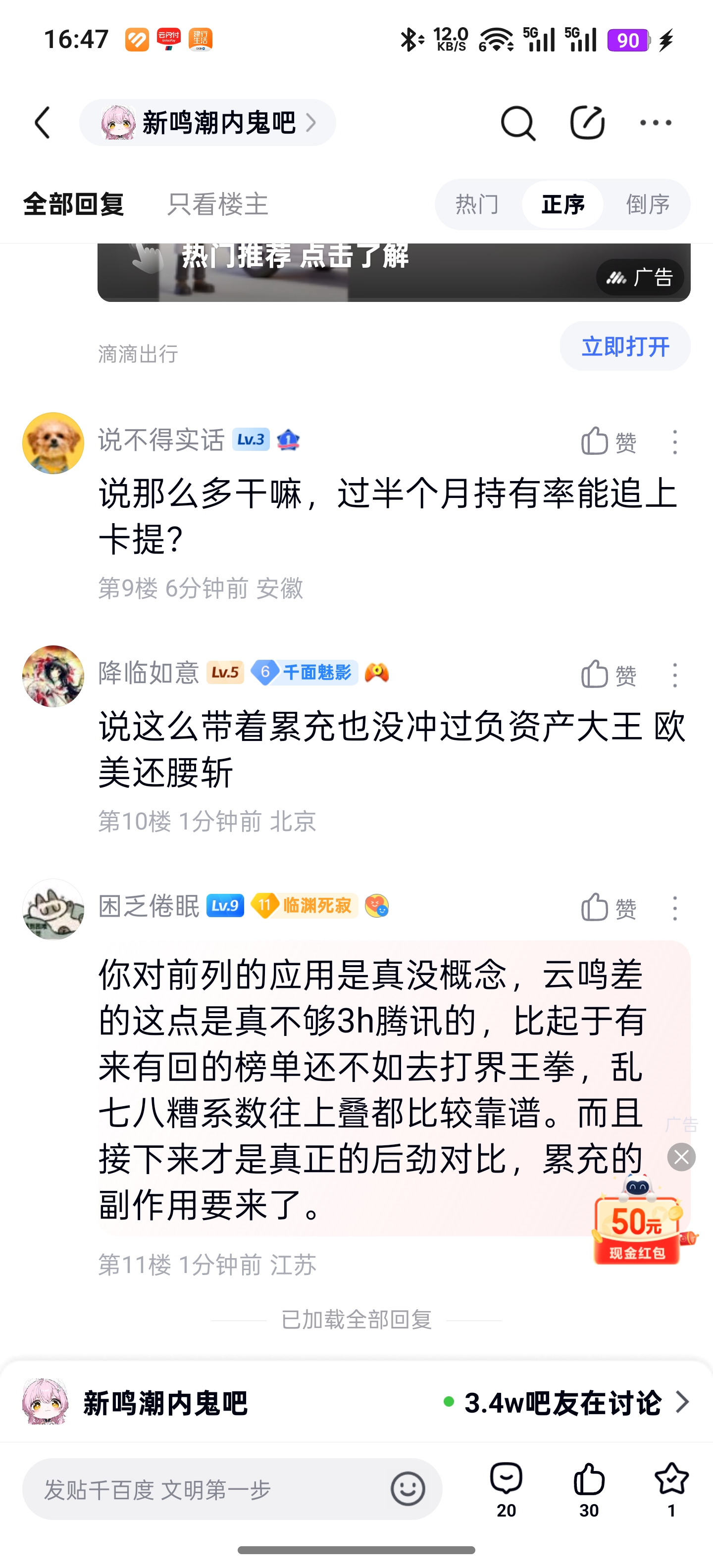This screenshot has height=1568, width=713.
Task: Open the top-right overflow menu
Action: [656, 123]
